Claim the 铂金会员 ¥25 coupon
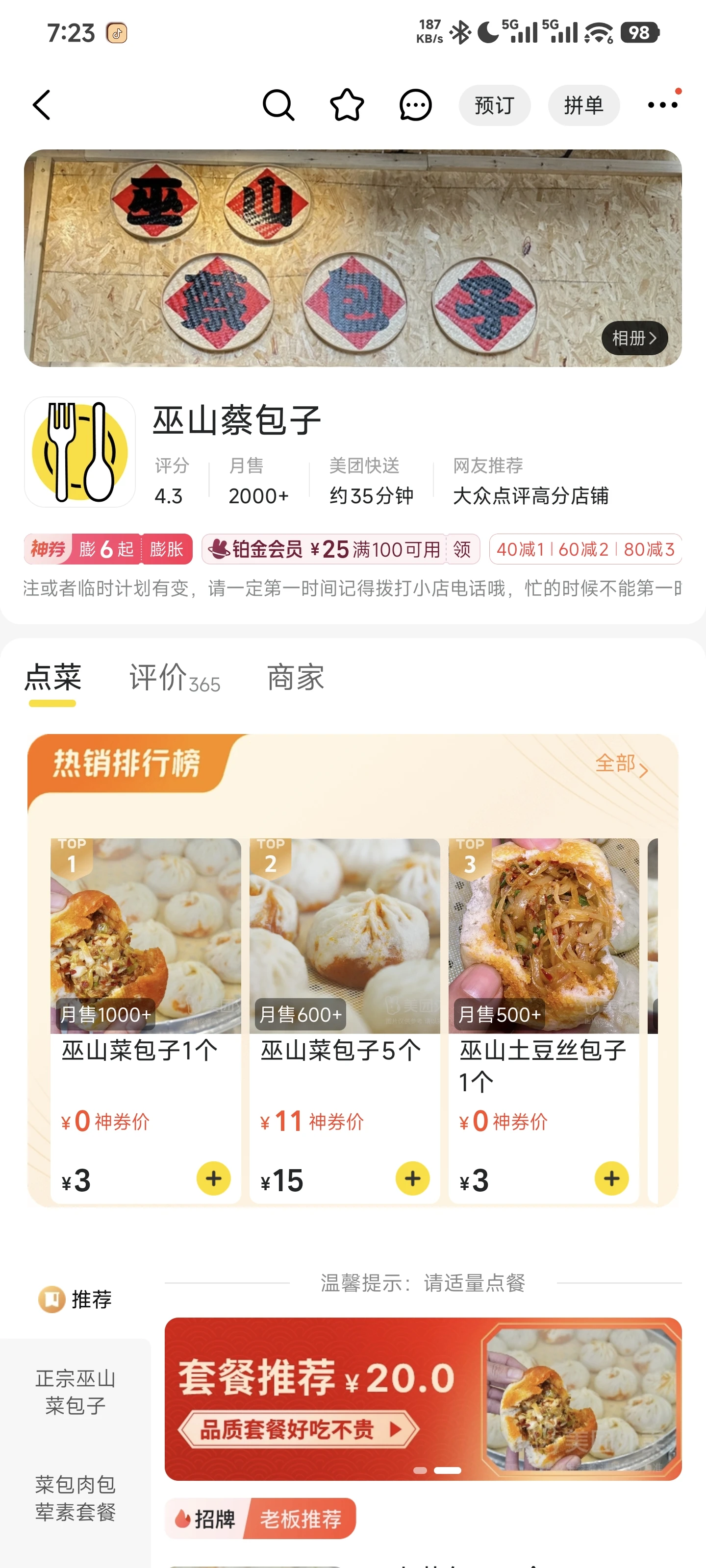The image size is (706, 1568). pos(462,550)
